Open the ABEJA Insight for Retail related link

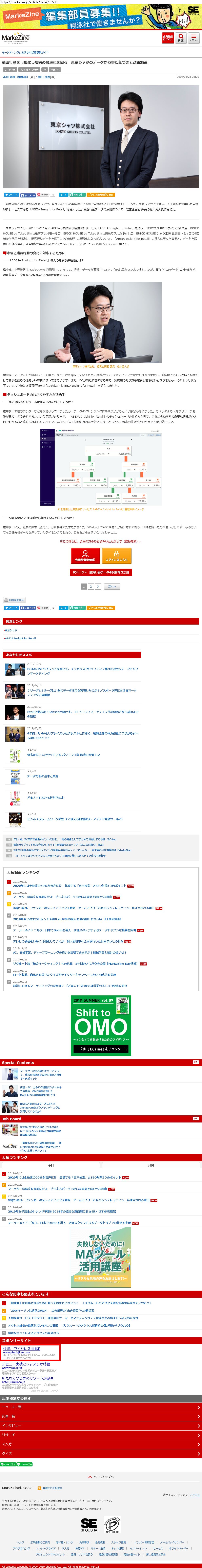(x=20, y=638)
